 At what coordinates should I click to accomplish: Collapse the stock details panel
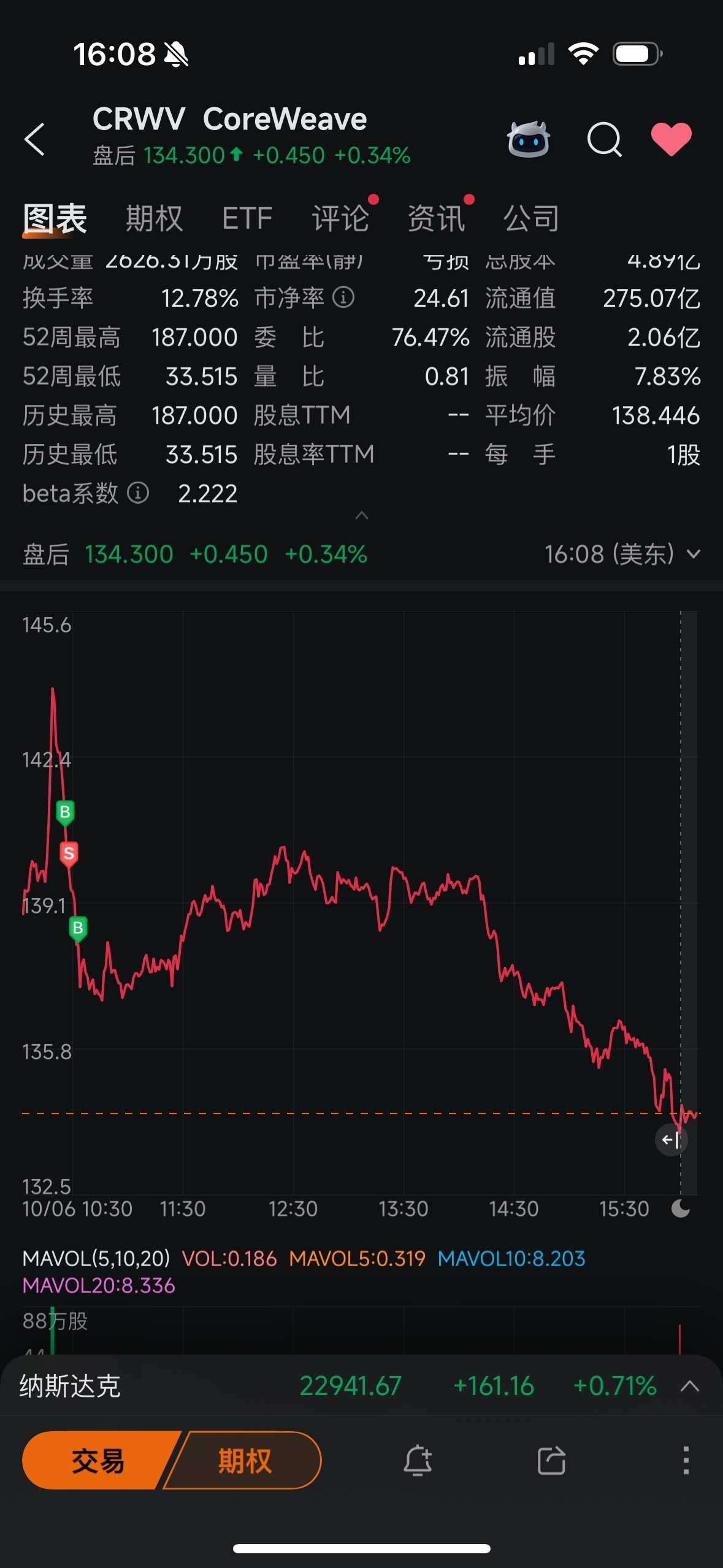(x=362, y=515)
